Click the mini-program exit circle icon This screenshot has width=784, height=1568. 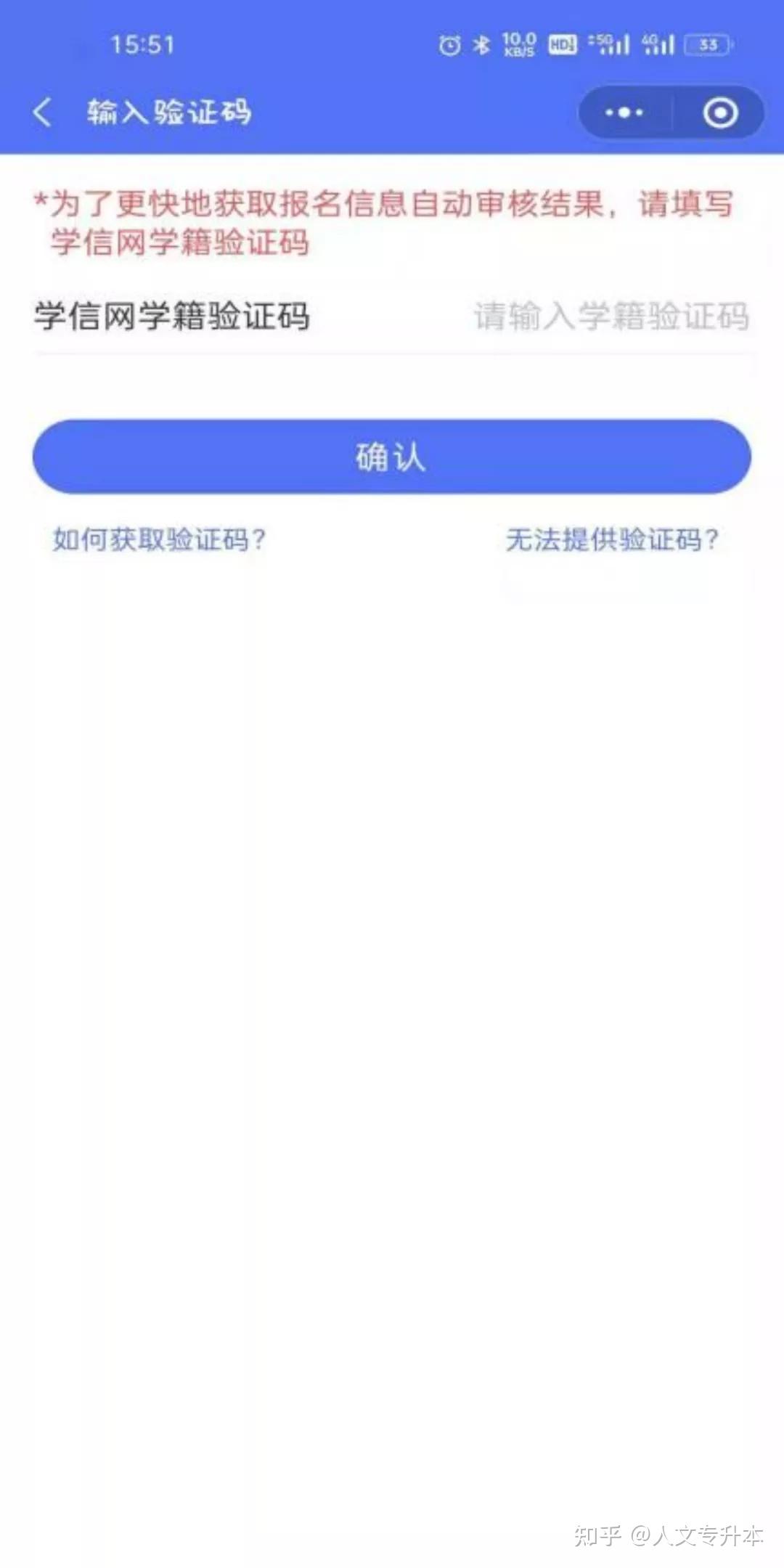719,113
